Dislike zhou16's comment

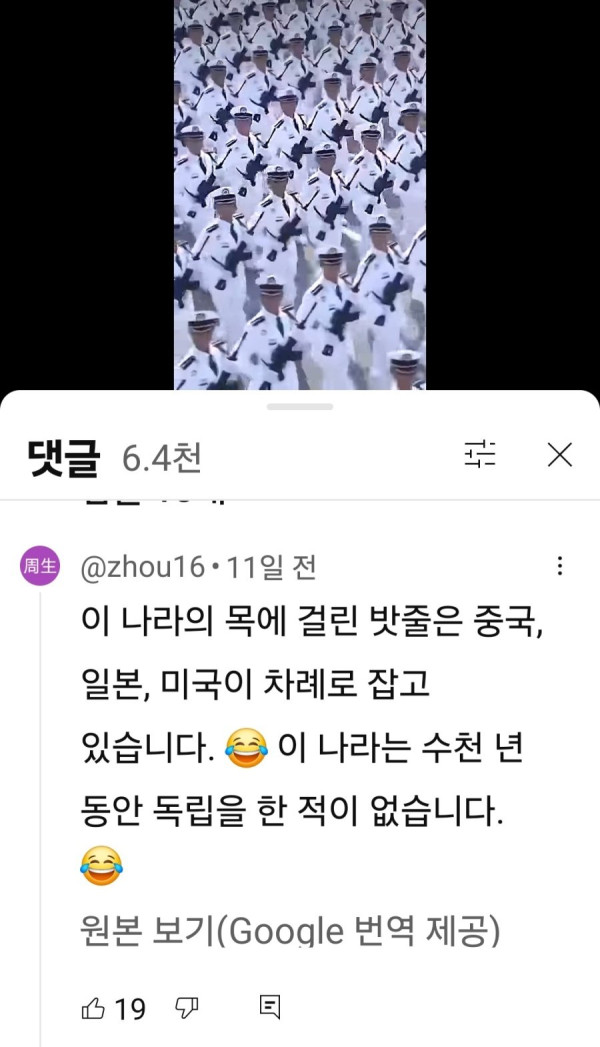187,1008
